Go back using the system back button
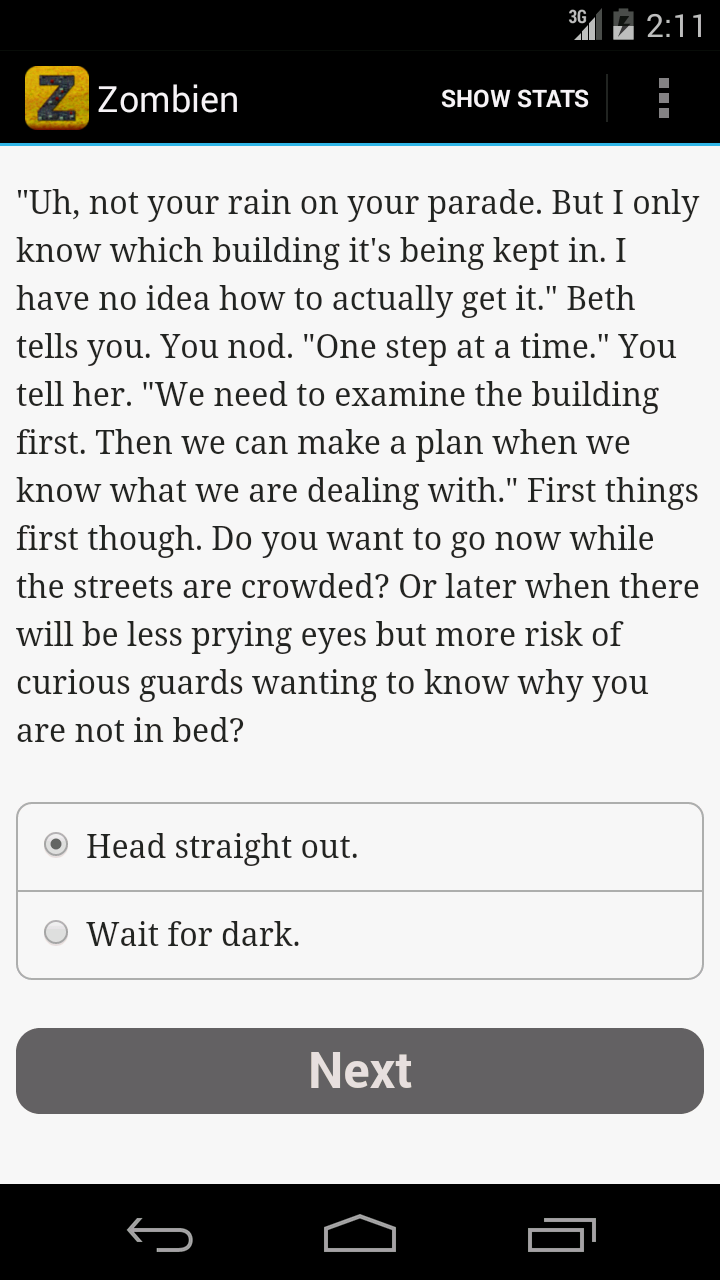This screenshot has width=720, height=1280. 160,1234
